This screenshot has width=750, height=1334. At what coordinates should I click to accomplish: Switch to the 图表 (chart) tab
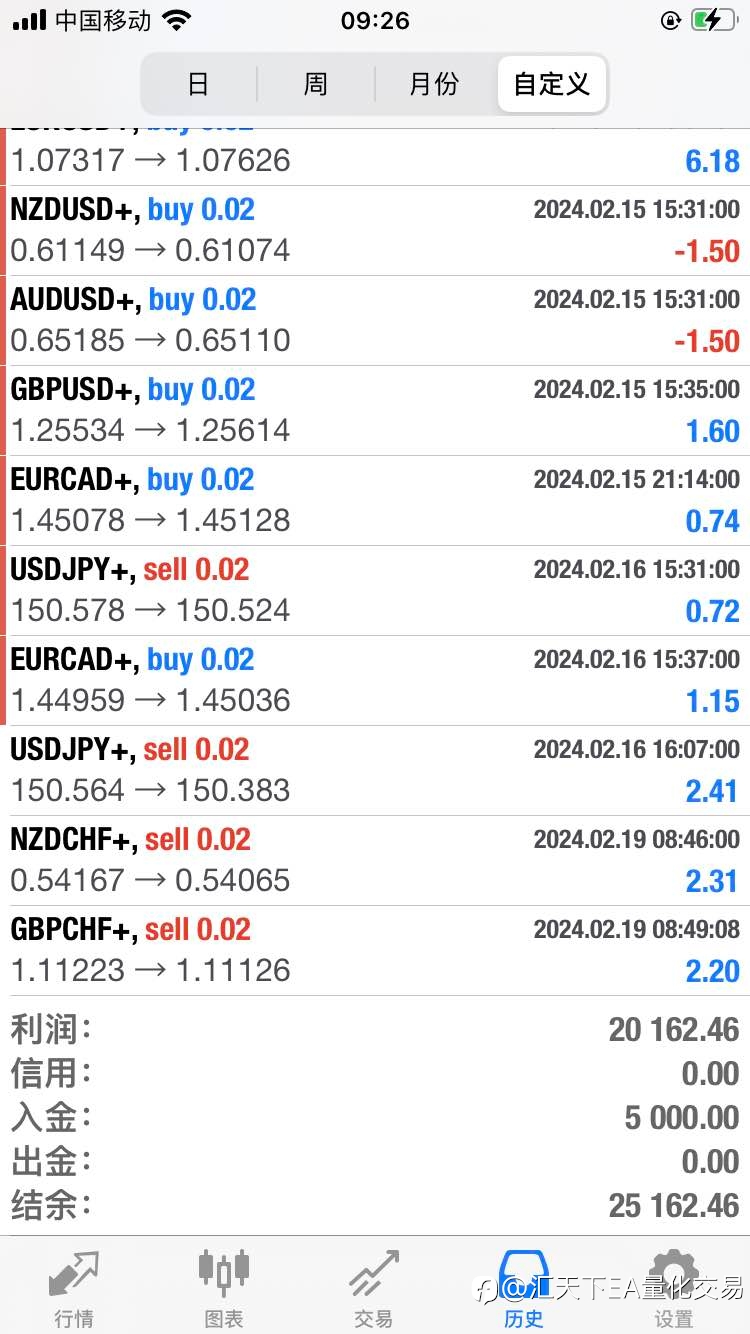[224, 1287]
